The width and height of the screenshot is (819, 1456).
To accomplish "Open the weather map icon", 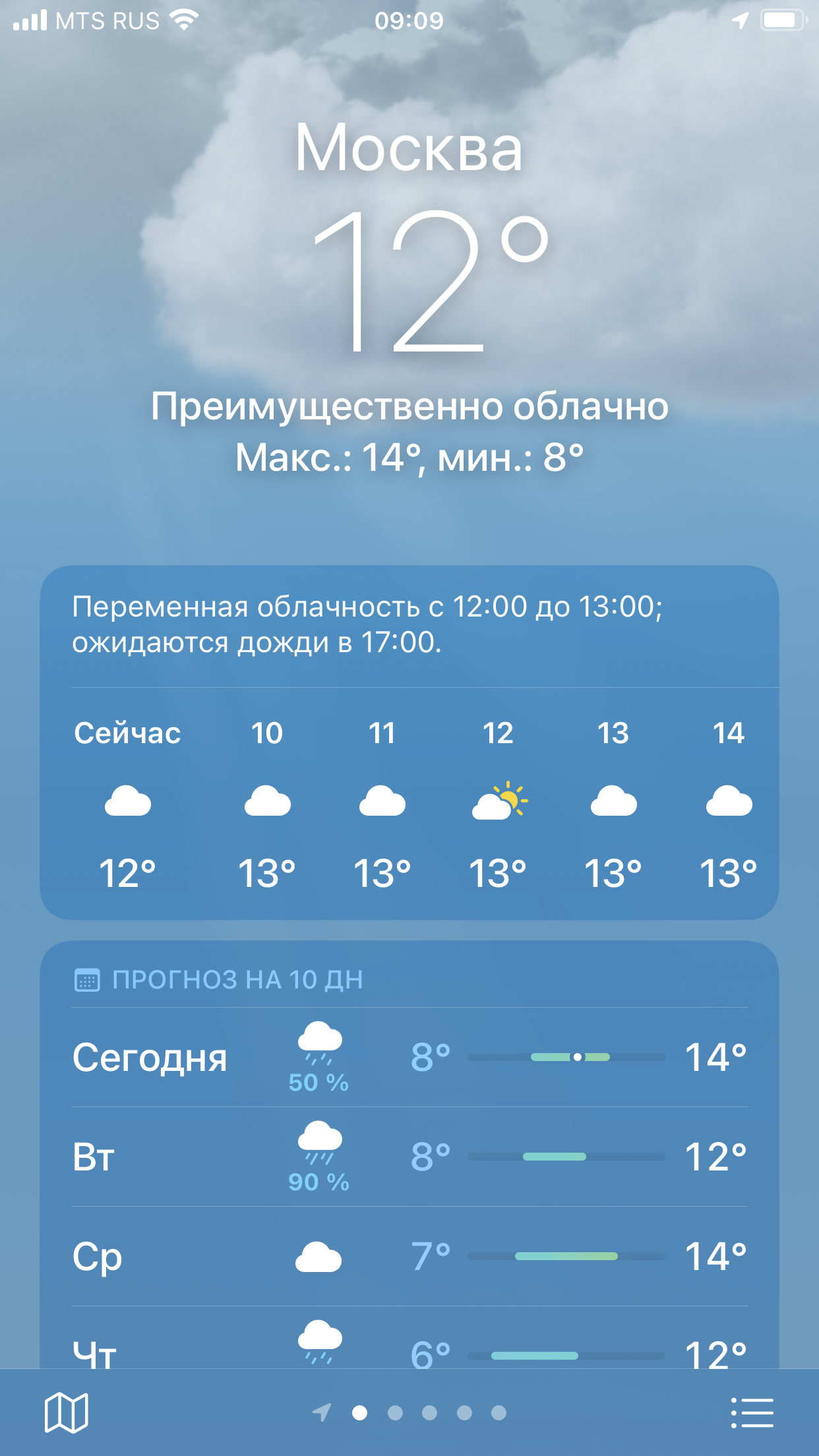I will 66,1412.
